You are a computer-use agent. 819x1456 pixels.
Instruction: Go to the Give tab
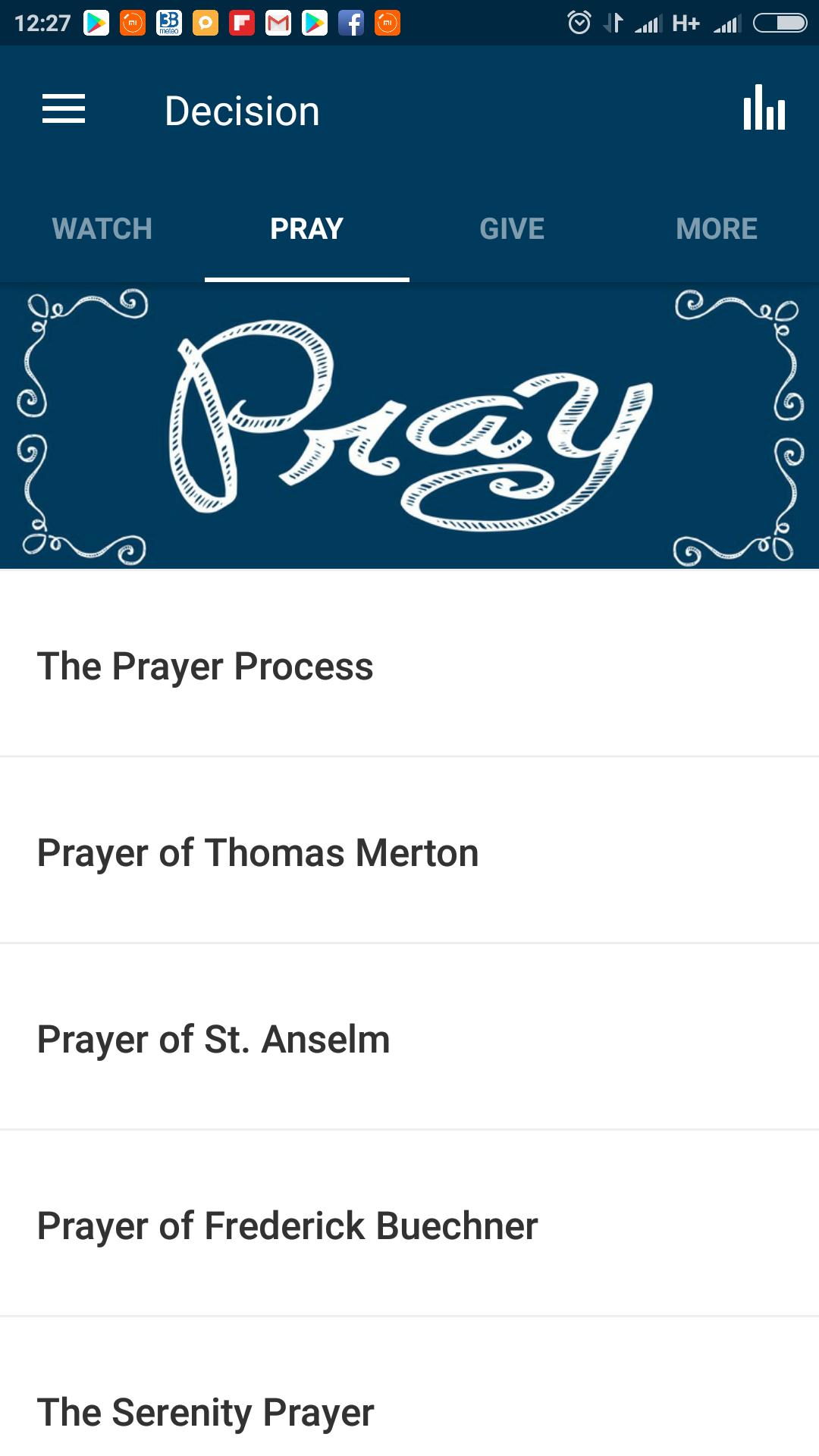(x=512, y=229)
